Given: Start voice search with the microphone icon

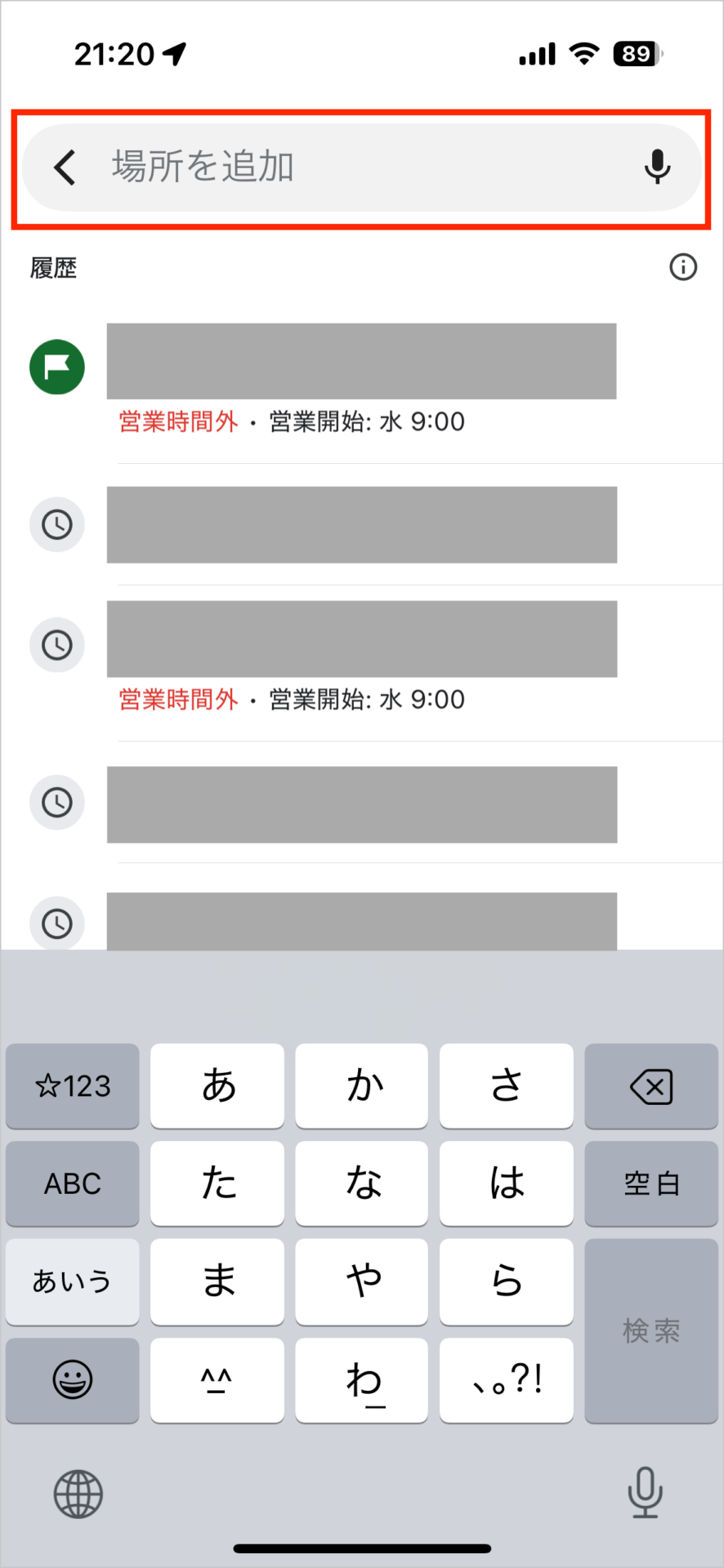Looking at the screenshot, I should click(657, 167).
